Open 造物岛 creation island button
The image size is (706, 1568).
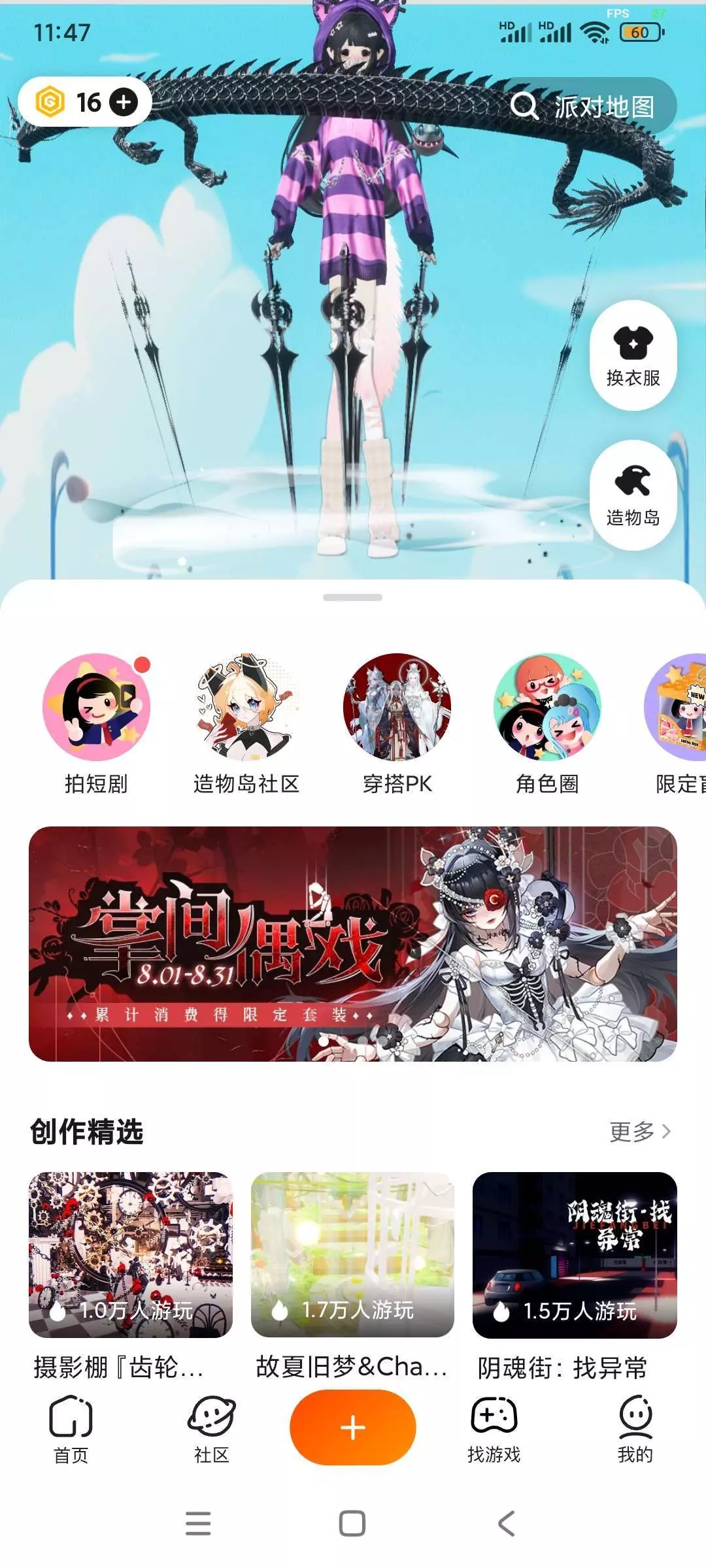[633, 495]
